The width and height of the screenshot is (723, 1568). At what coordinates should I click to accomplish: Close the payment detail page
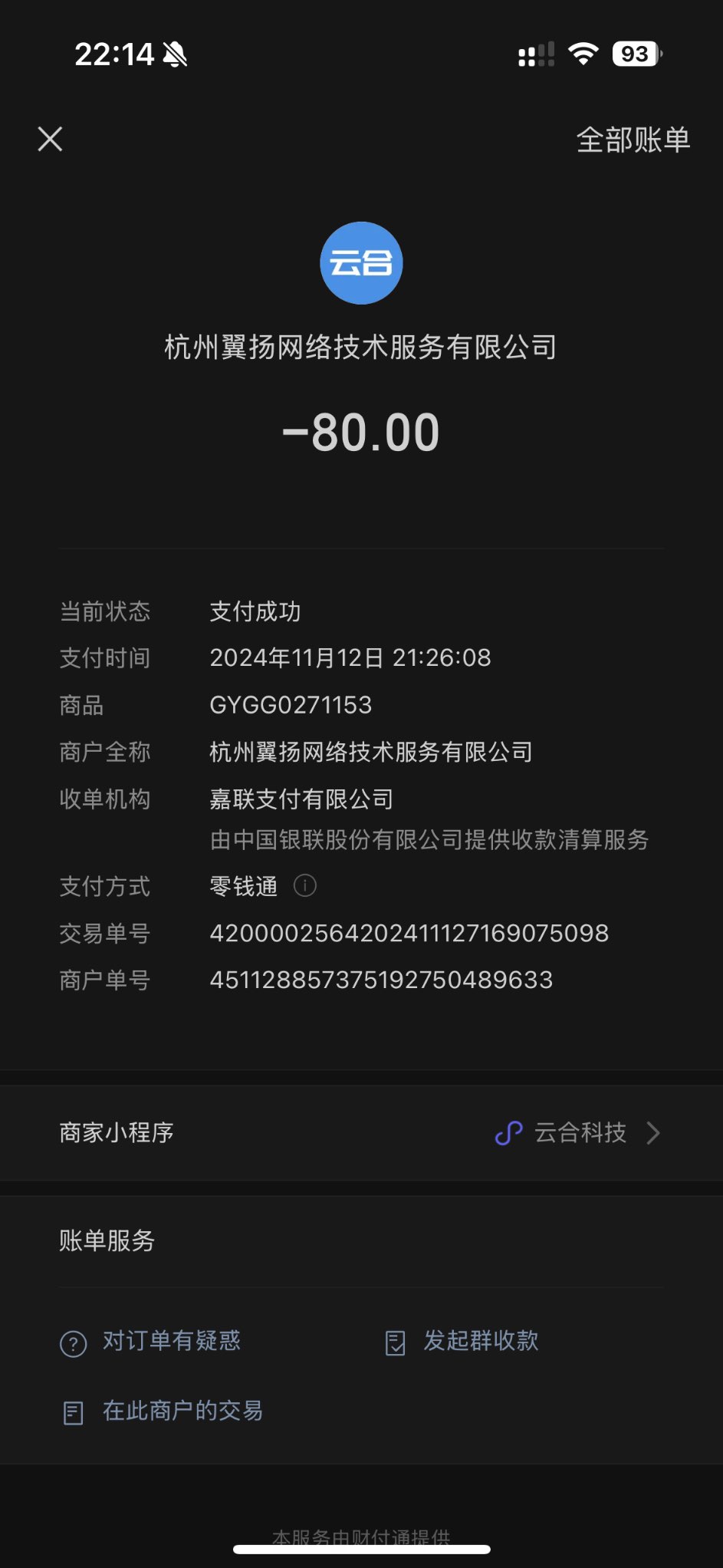point(51,139)
